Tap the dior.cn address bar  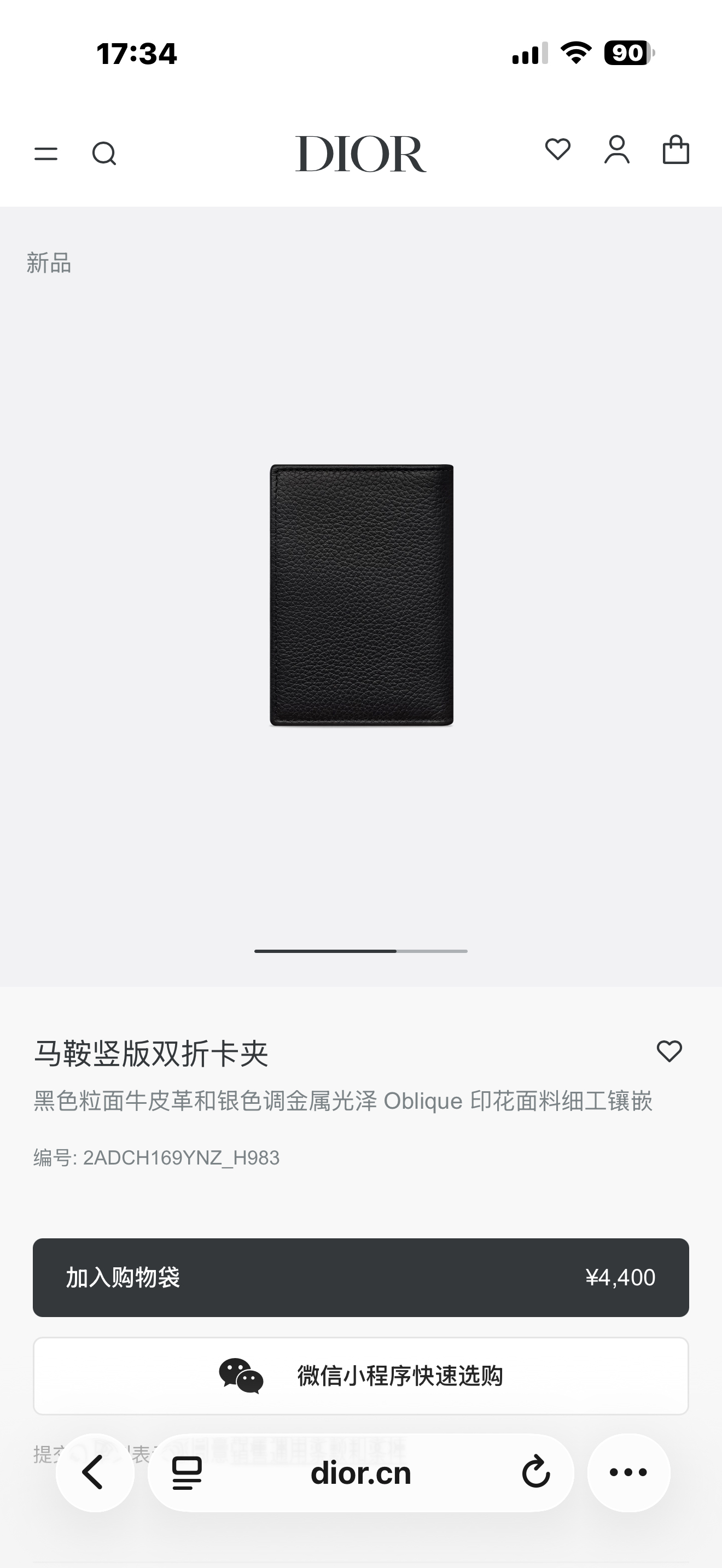[360, 1473]
